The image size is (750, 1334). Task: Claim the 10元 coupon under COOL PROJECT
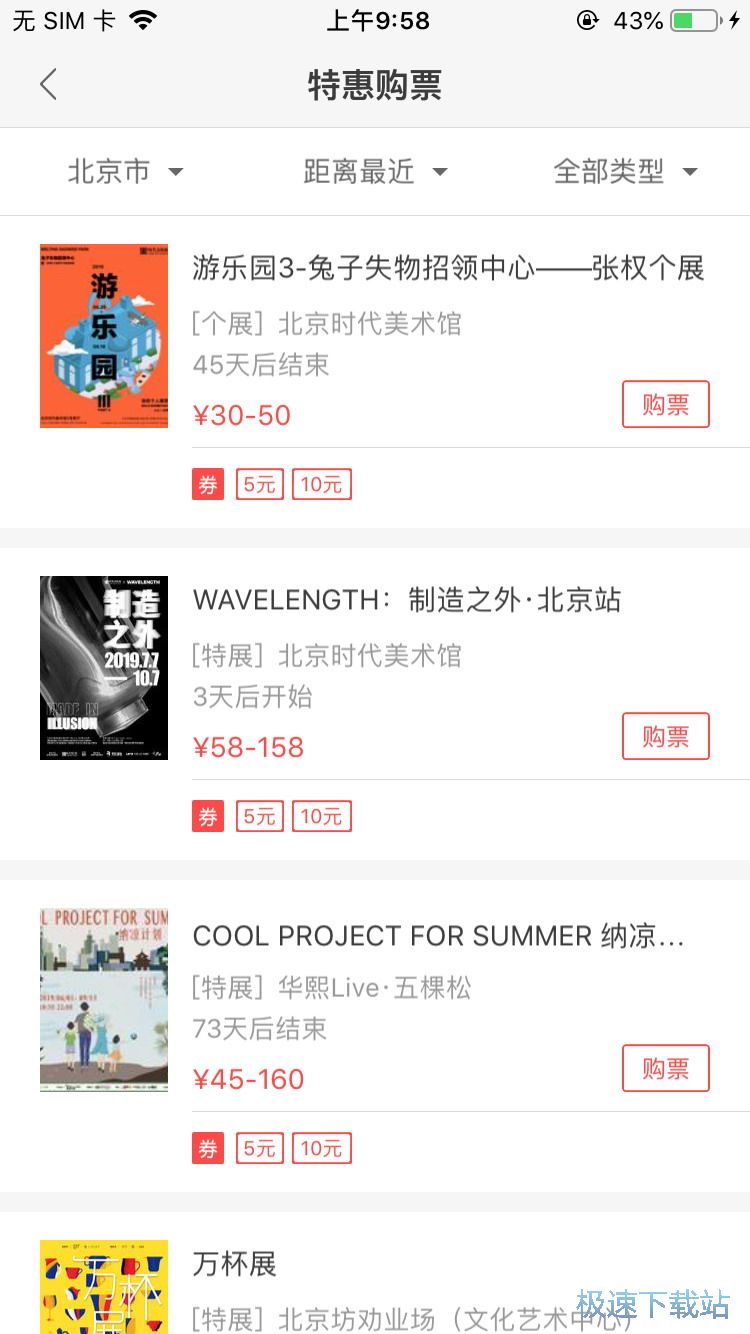tap(321, 1149)
